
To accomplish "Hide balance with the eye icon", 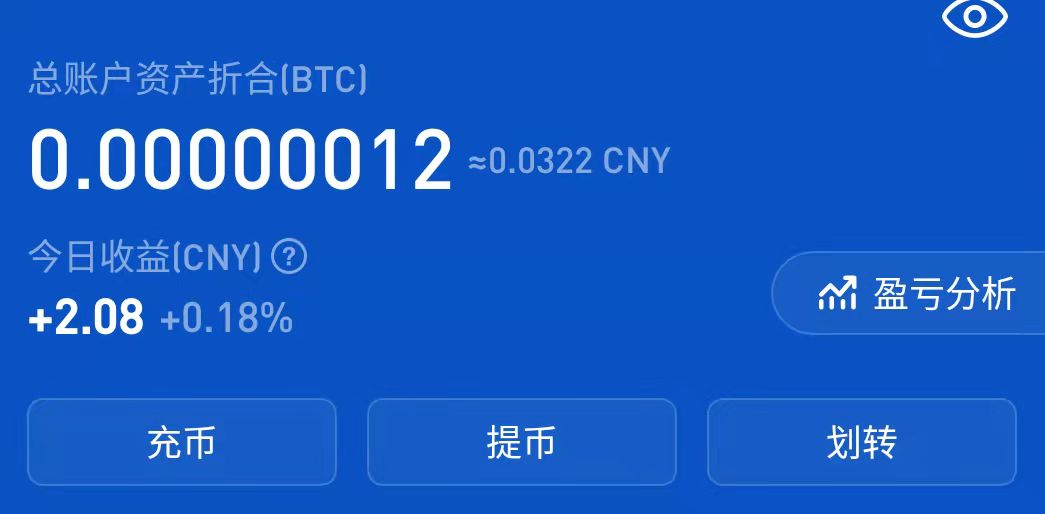I will (975, 18).
